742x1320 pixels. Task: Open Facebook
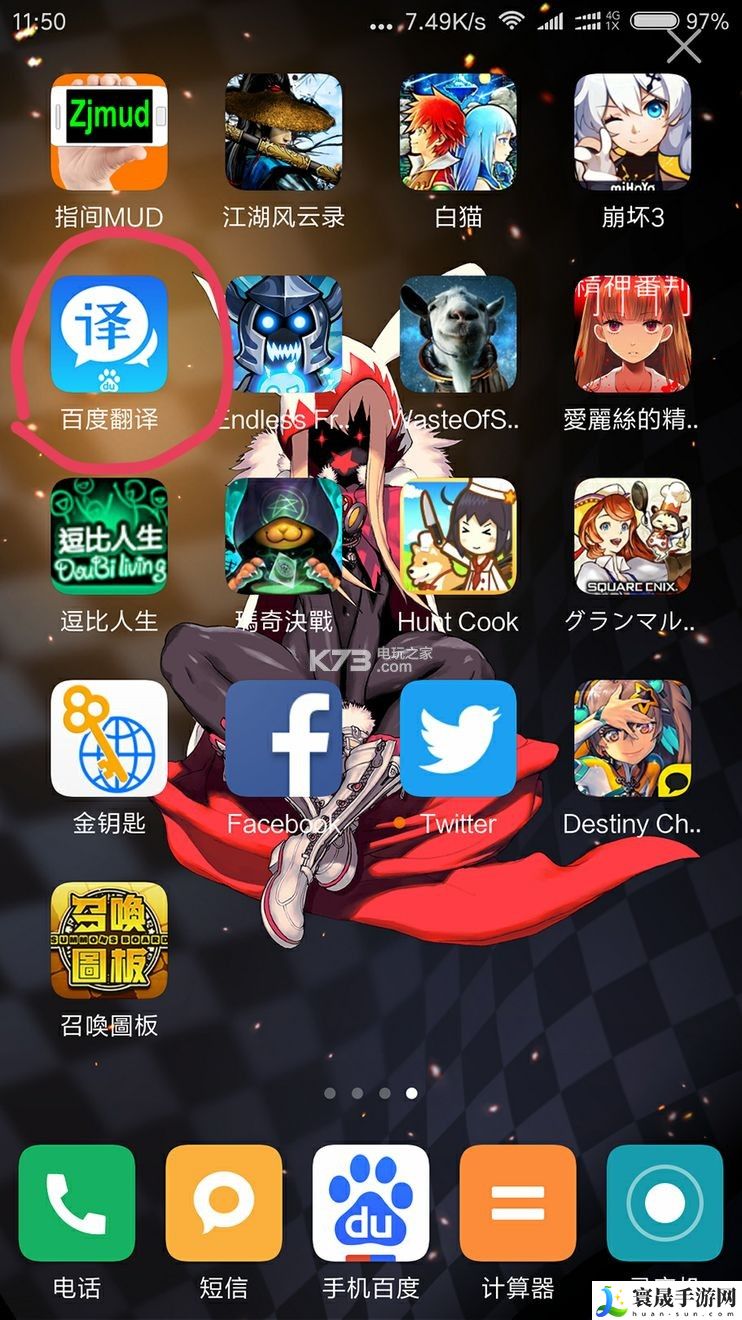pos(283,738)
